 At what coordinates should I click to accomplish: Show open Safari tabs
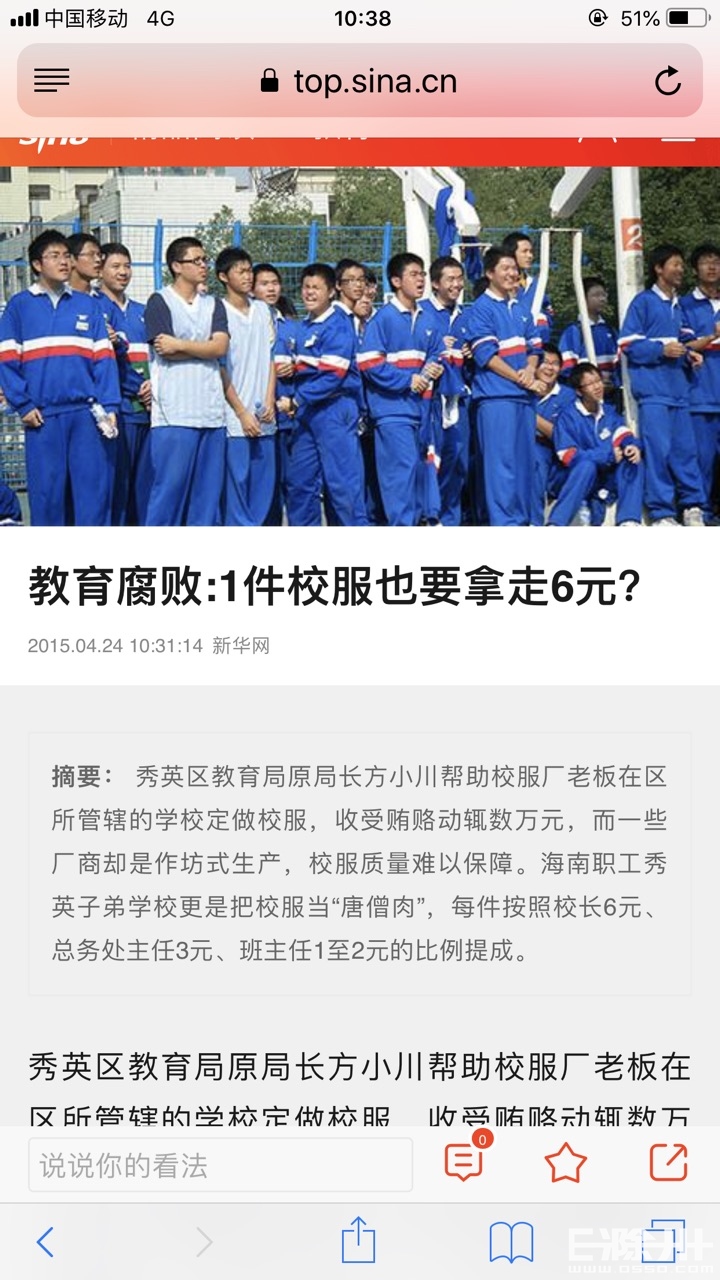pyautogui.click(x=664, y=1242)
